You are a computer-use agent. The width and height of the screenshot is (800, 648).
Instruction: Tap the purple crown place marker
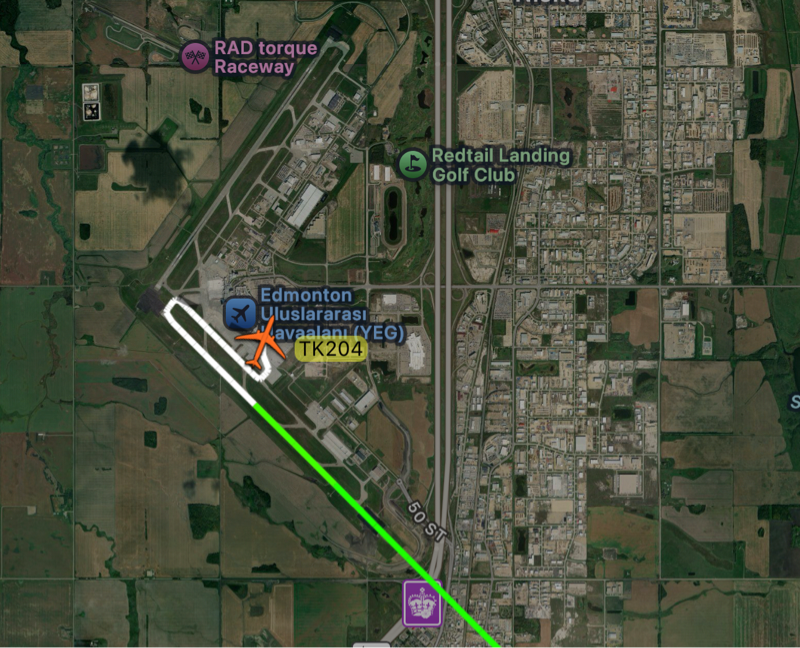pos(422,603)
